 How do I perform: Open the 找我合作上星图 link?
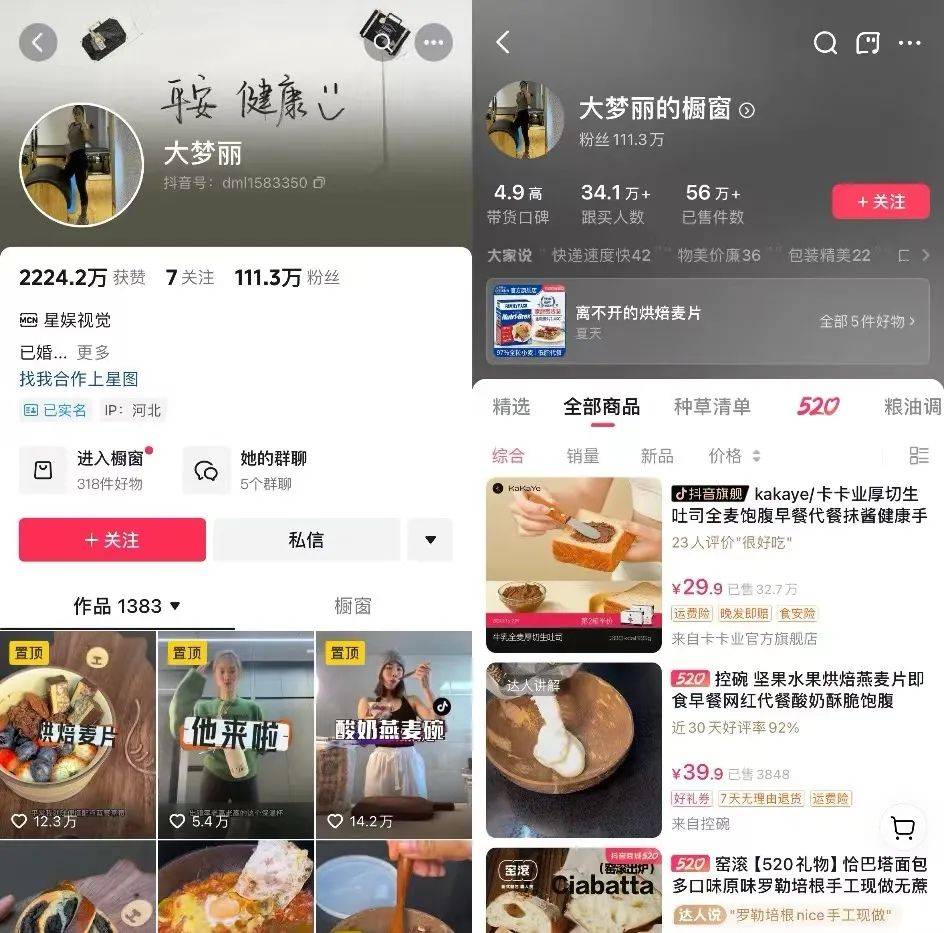pyautogui.click(x=79, y=379)
